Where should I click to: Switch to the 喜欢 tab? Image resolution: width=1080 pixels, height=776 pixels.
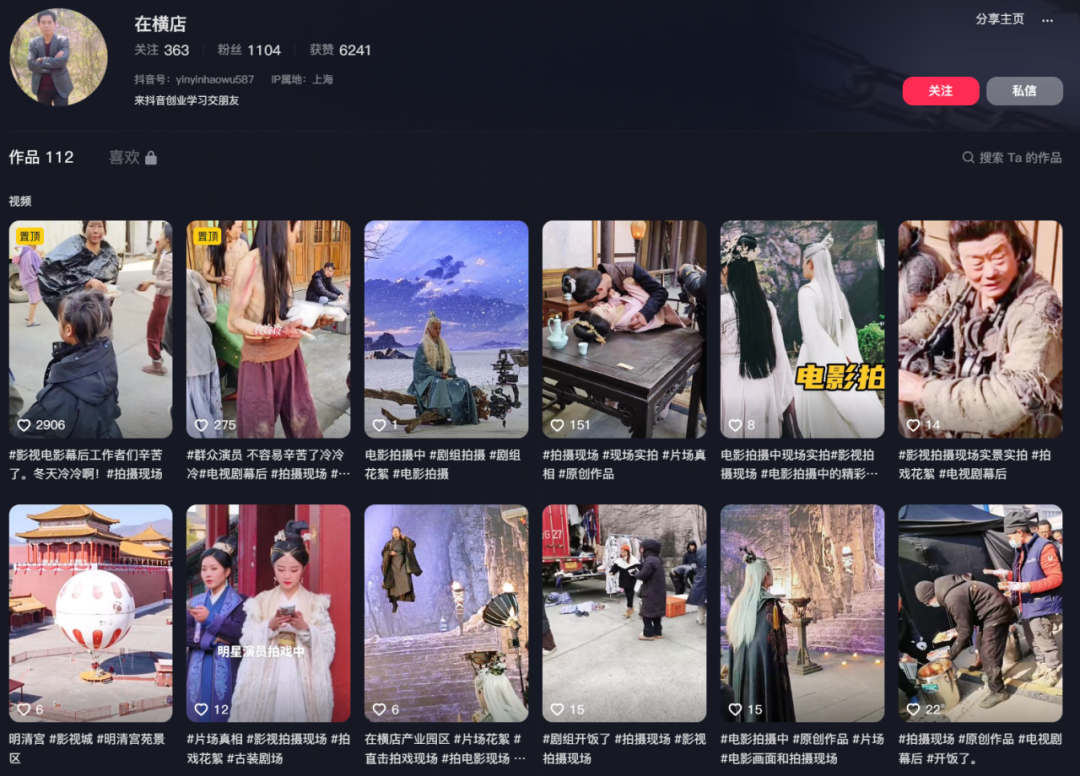pyautogui.click(x=132, y=157)
